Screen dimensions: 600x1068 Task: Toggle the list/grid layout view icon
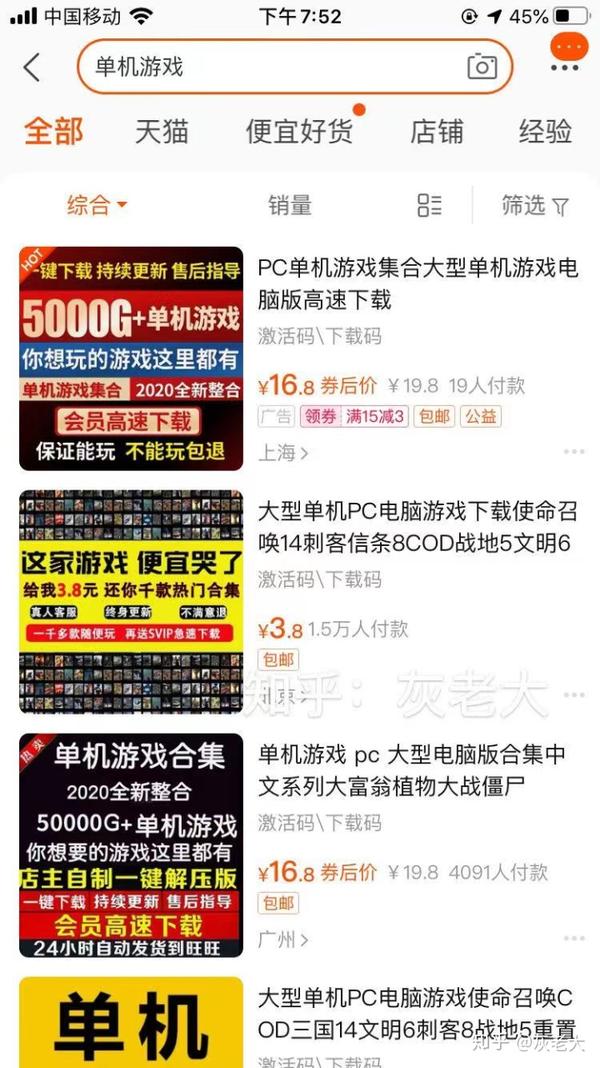(429, 205)
